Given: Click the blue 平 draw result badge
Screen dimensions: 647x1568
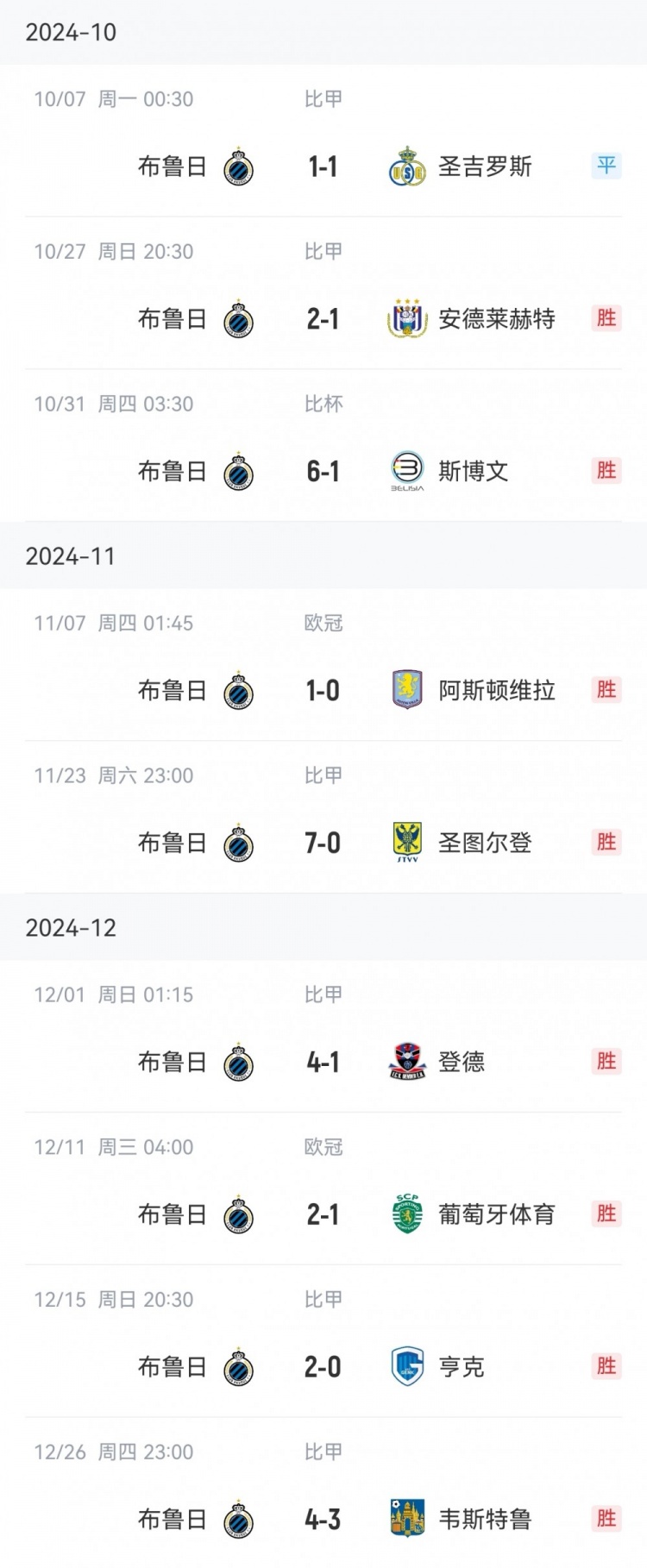Looking at the screenshot, I should point(606,166).
